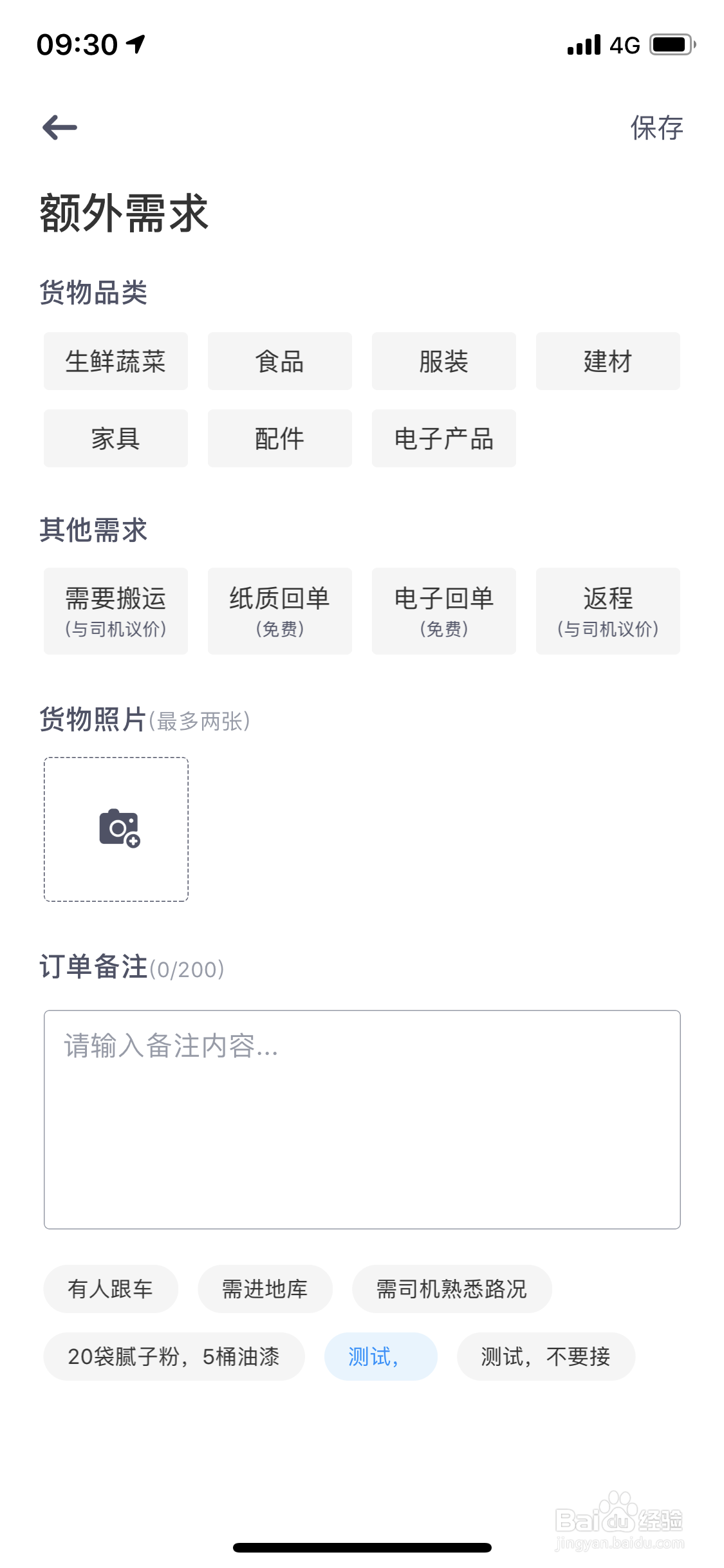The height and width of the screenshot is (1568, 724).
Task: Select 电子产品 product category
Action: tap(444, 438)
